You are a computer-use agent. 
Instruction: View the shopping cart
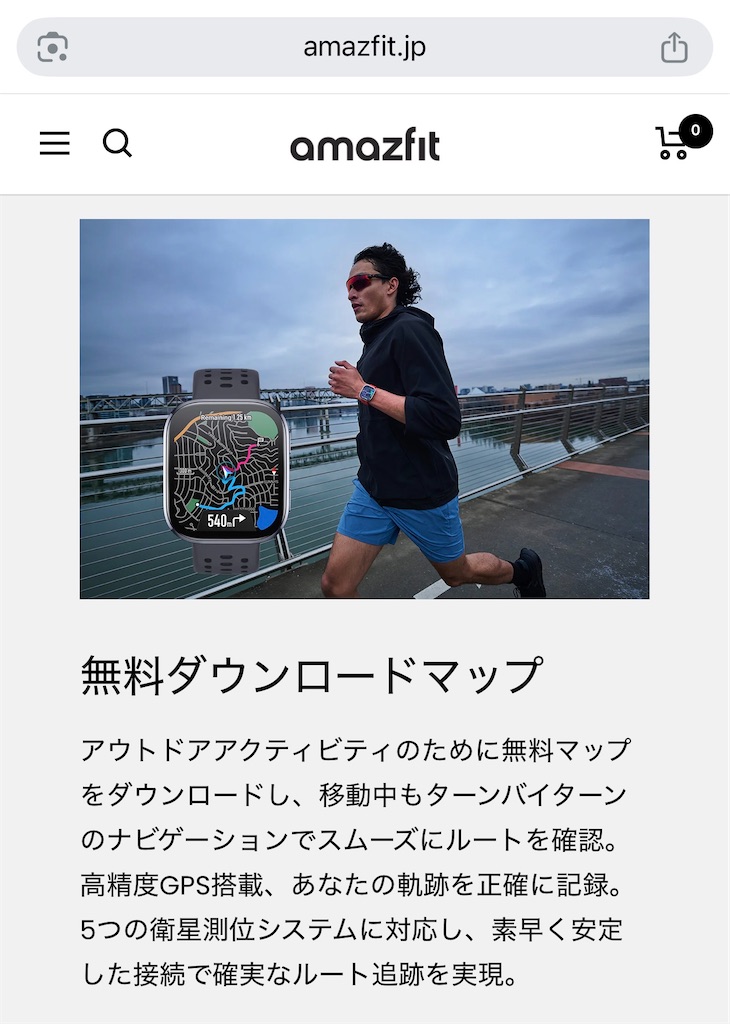pyautogui.click(x=674, y=143)
